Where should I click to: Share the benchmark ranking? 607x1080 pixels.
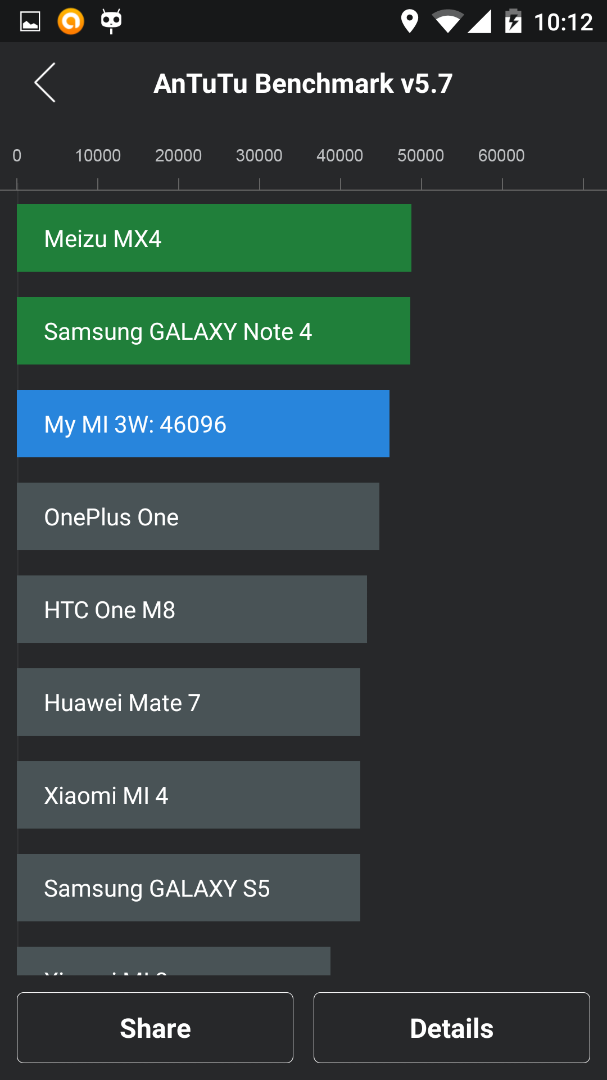155,1028
